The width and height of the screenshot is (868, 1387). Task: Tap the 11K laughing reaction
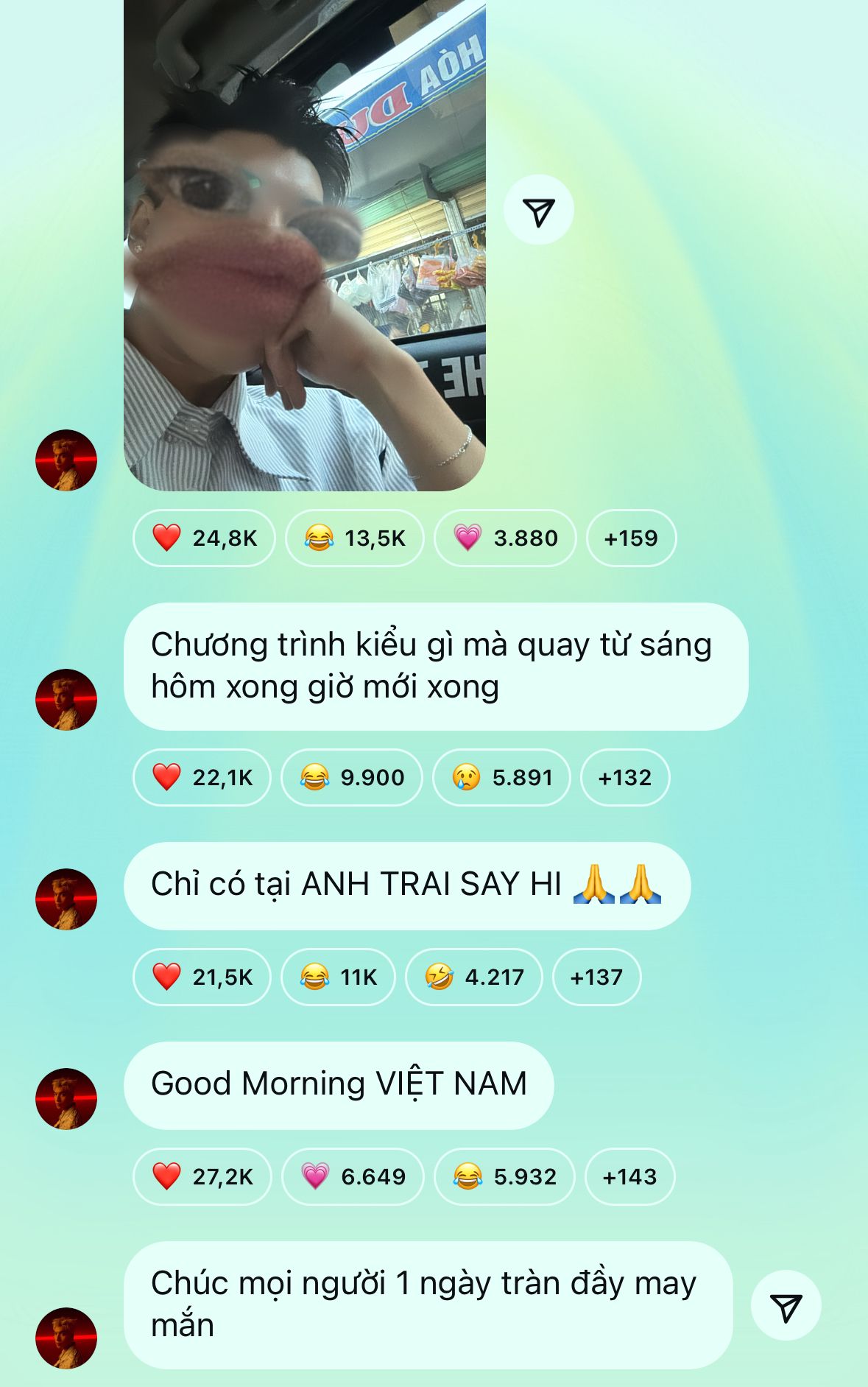tap(339, 977)
